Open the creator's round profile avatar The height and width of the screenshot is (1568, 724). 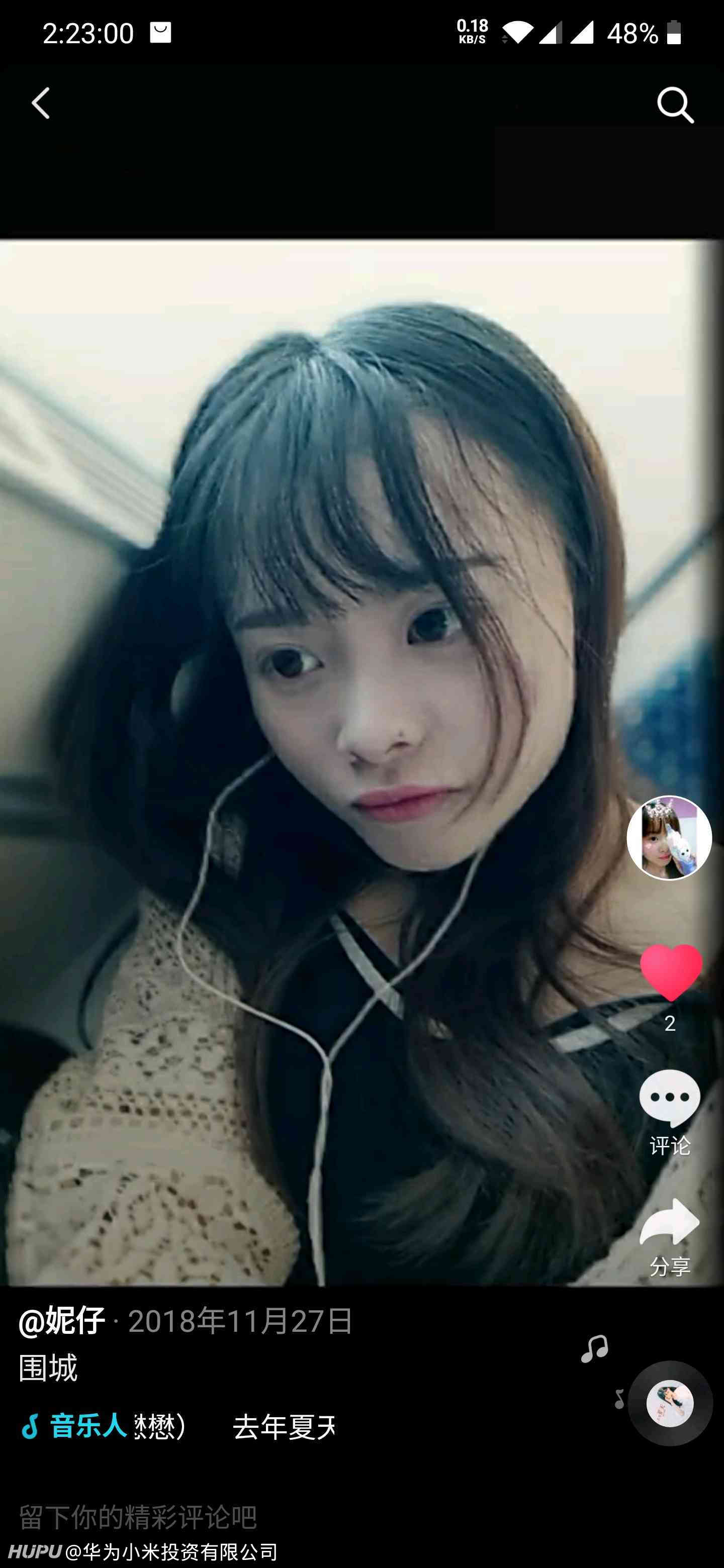tap(669, 838)
